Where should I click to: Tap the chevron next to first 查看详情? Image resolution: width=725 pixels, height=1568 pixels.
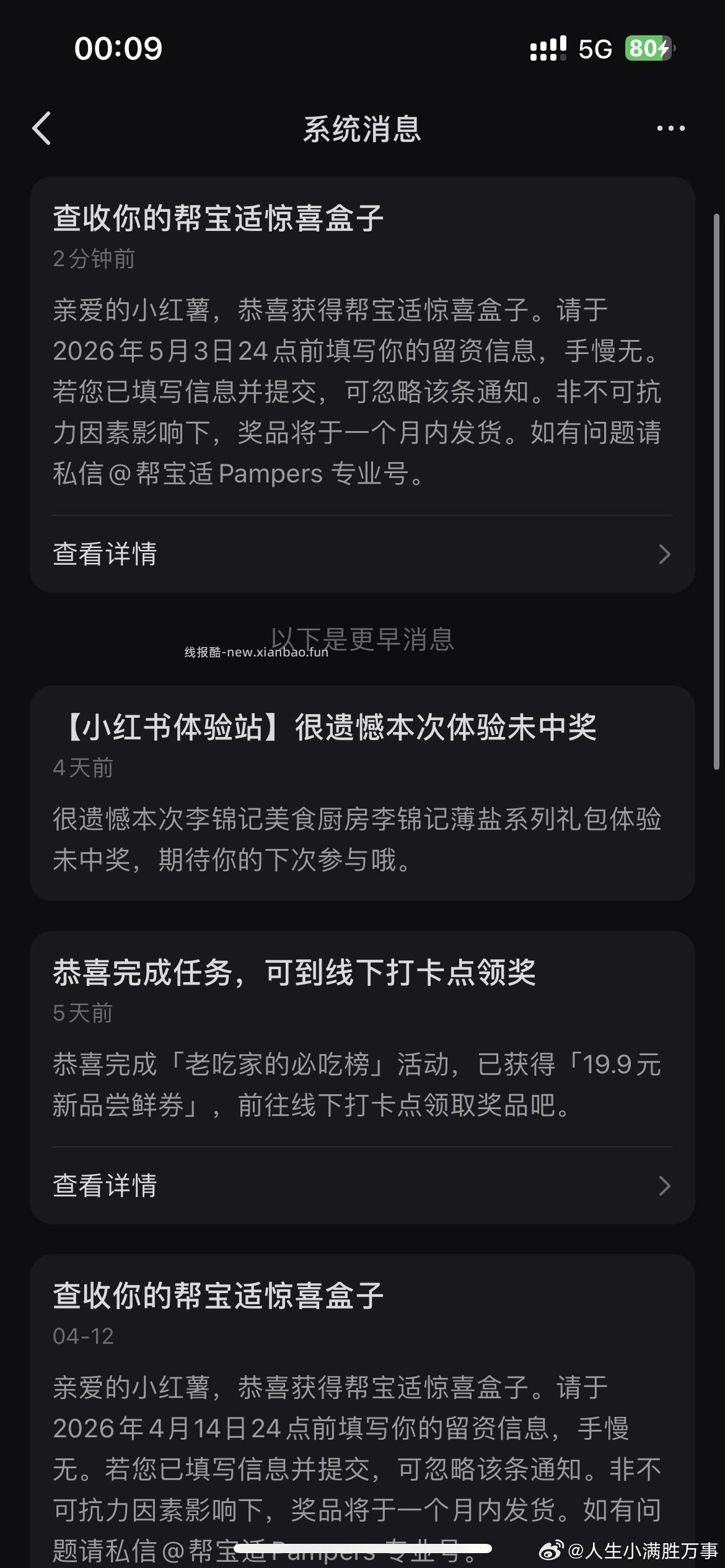[x=666, y=554]
